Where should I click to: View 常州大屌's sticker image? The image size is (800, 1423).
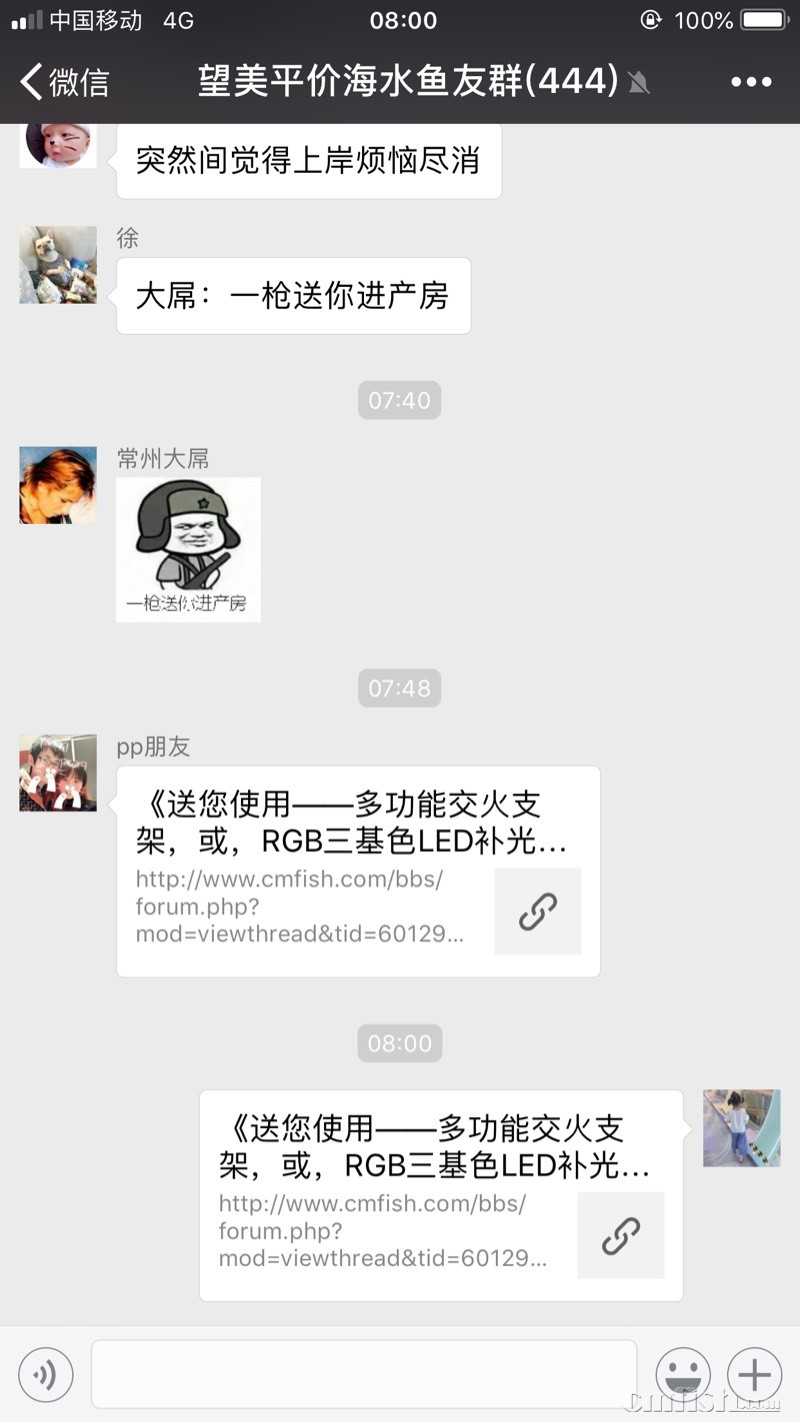tap(188, 549)
